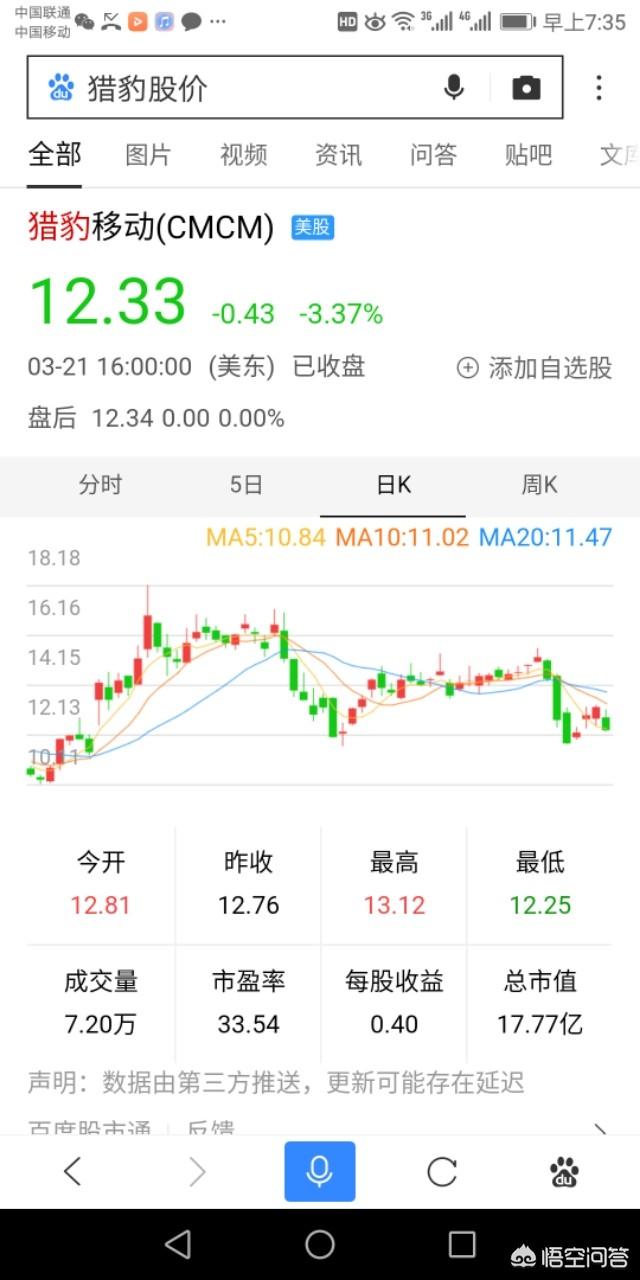The height and width of the screenshot is (1280, 640).
Task: Switch to the 图片 tab
Action: tap(148, 155)
